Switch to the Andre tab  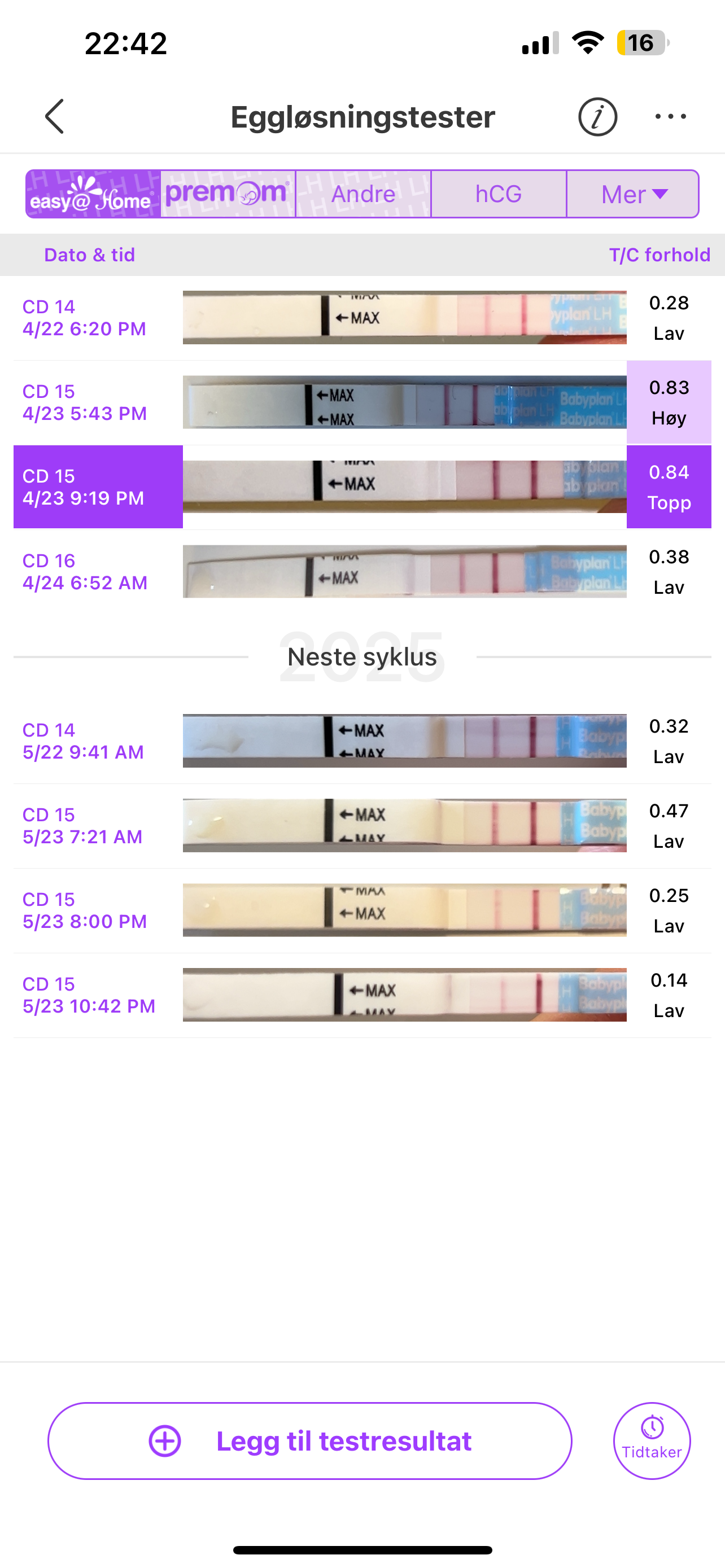(364, 194)
